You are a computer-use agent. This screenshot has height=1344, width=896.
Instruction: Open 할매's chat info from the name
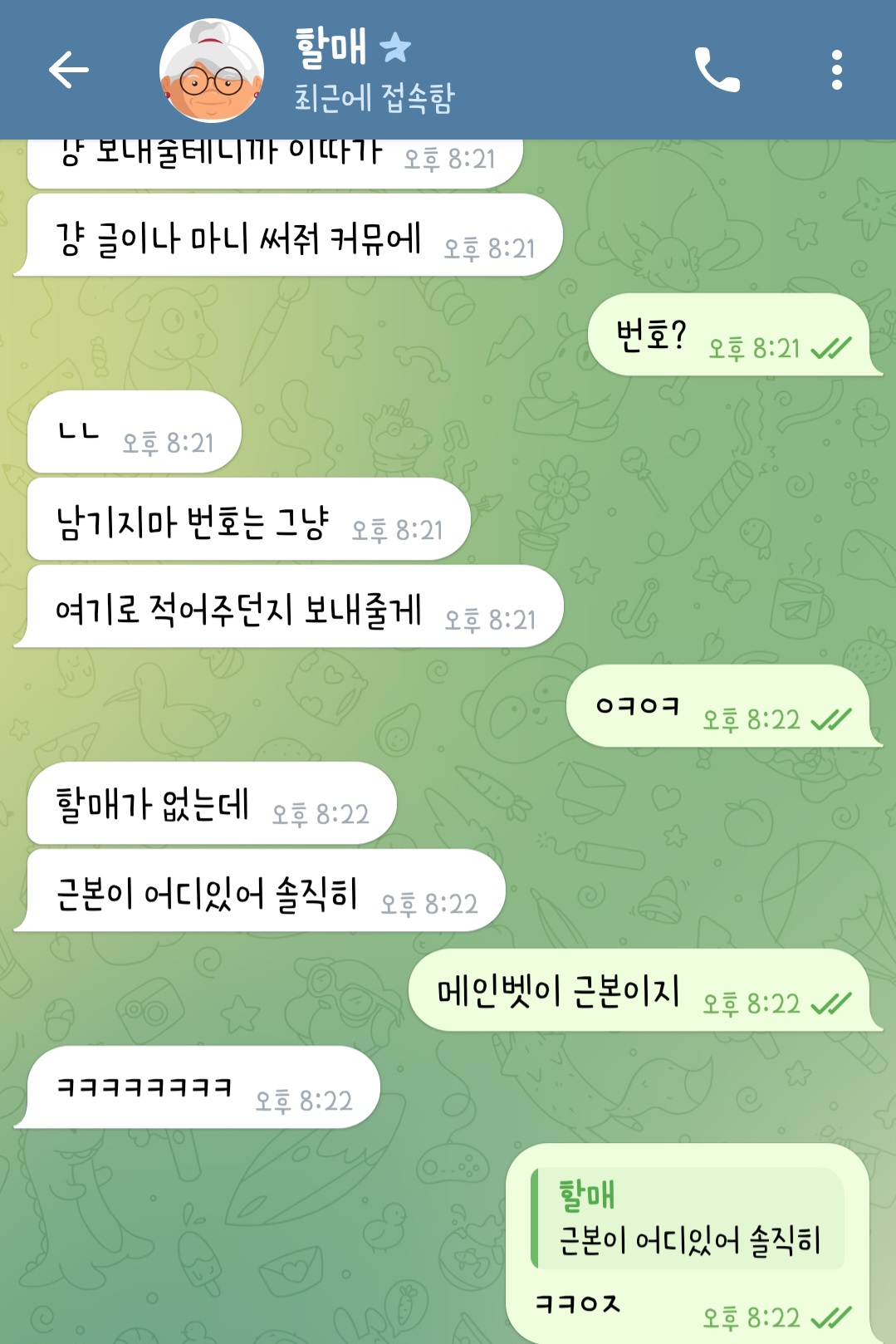click(x=332, y=47)
